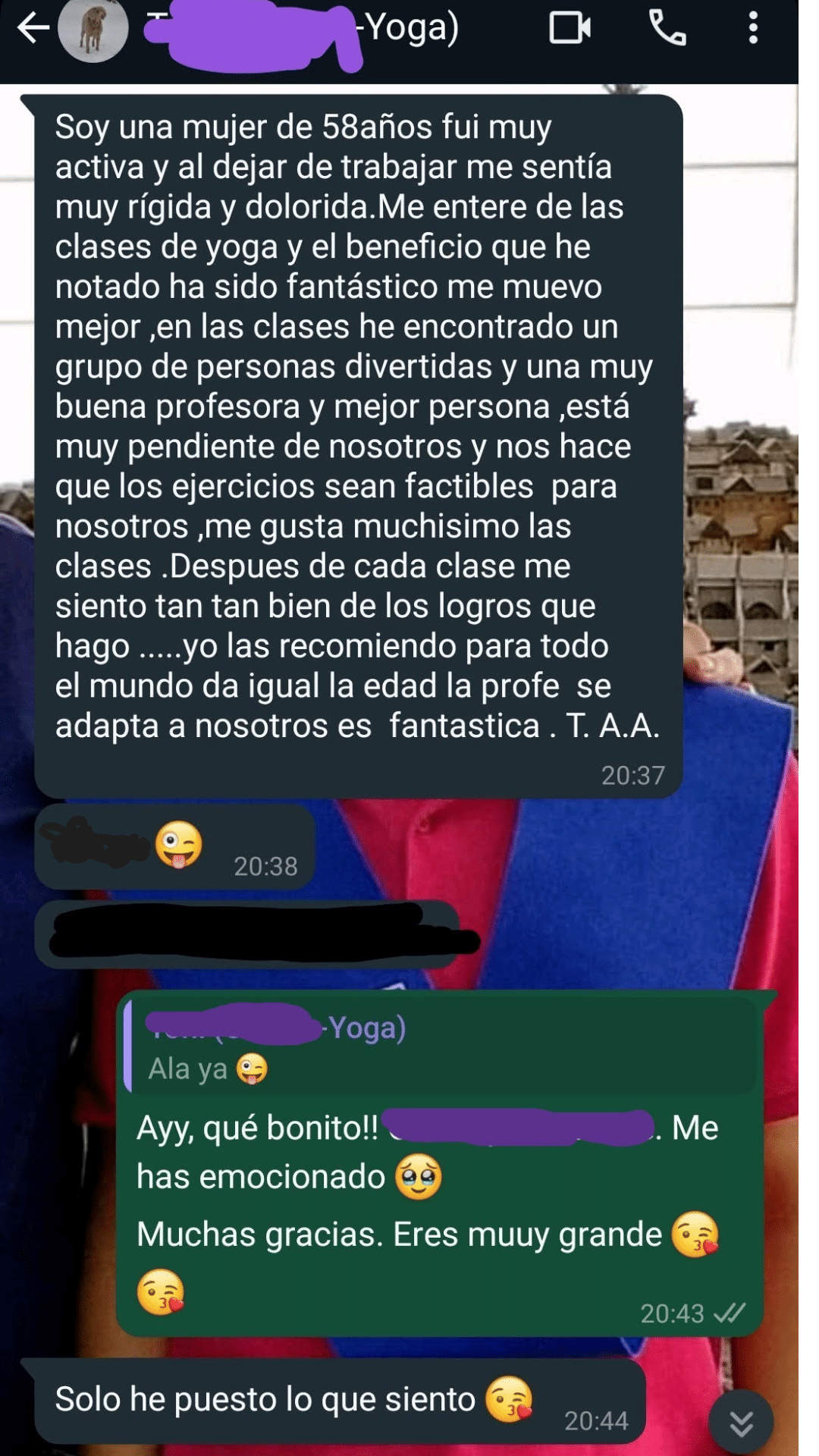This screenshot has height=1456, width=819.
Task: Start a video call
Action: [570, 29]
